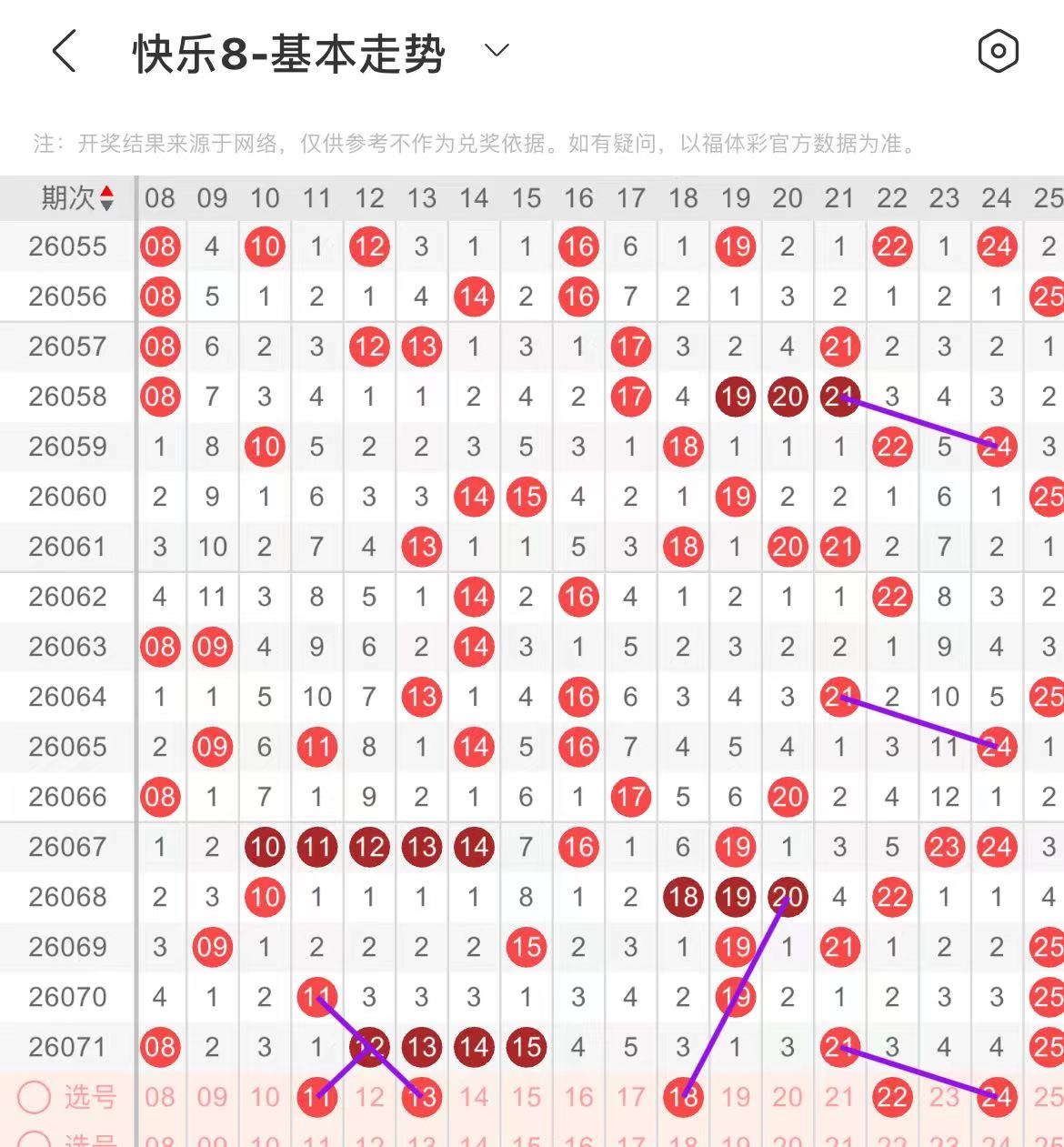The image size is (1064, 1147).
Task: Pick number 16 in first 选号 row
Action: coord(578,1097)
